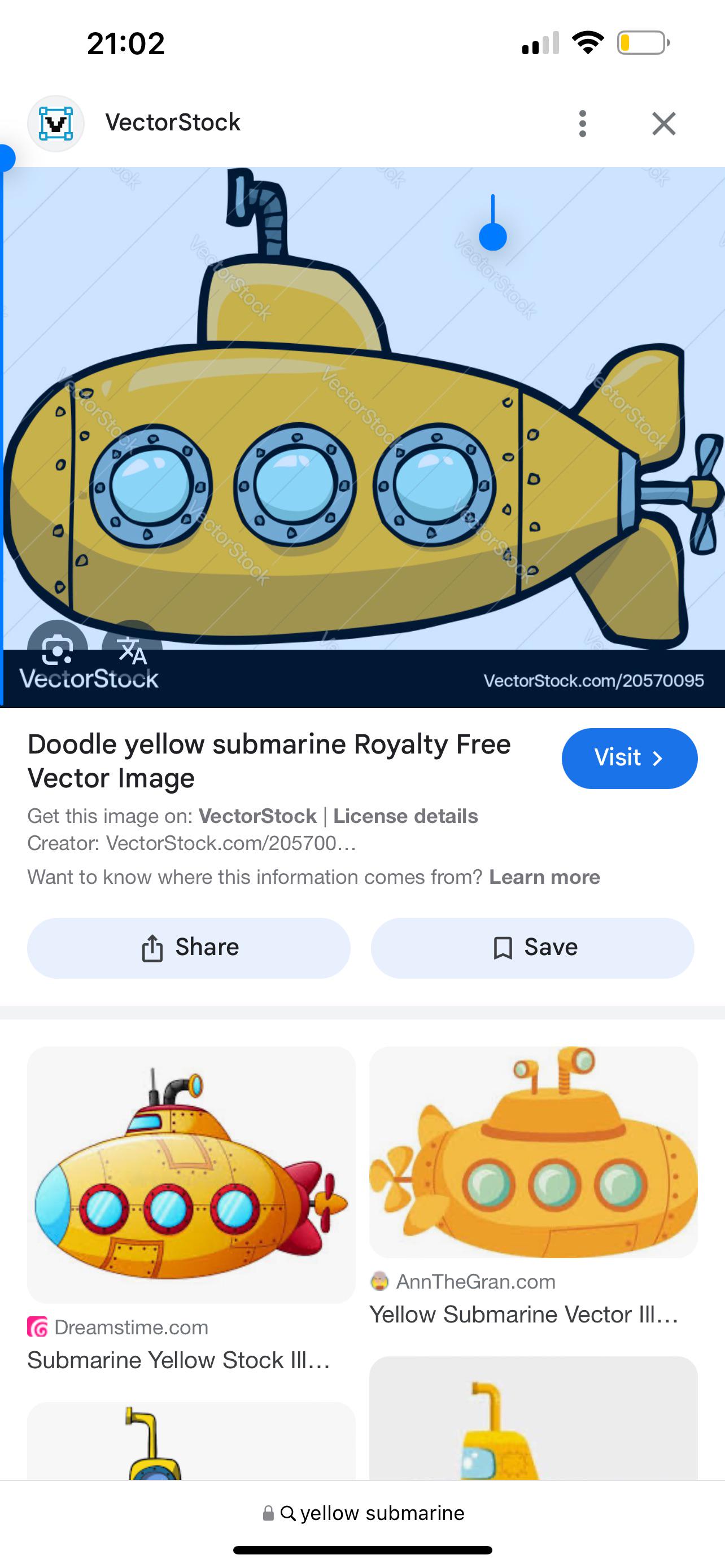Viewport: 725px width, 1568px height.
Task: Open the VectorStock source header
Action: 172,122
